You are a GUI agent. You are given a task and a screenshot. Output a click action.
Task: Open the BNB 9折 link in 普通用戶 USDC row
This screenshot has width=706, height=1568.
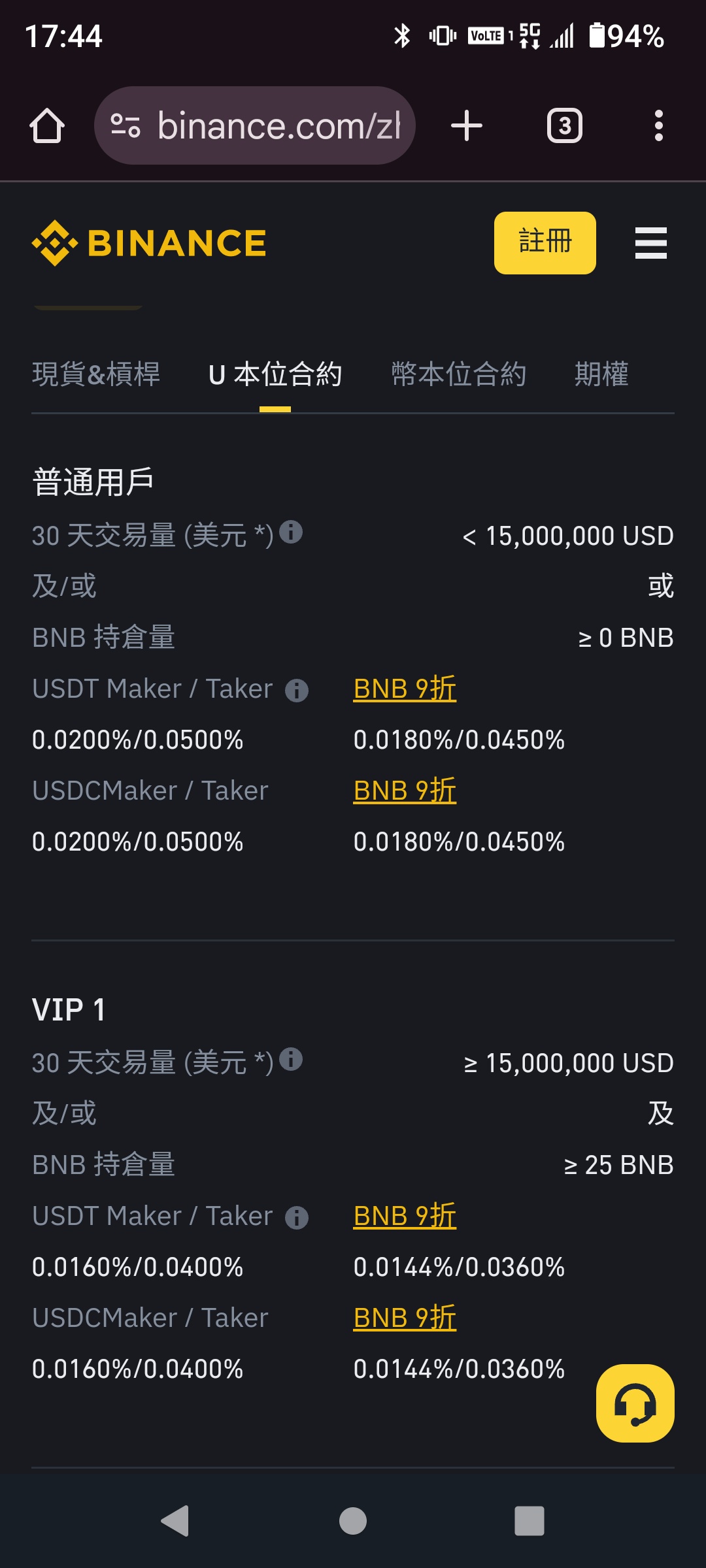[405, 791]
